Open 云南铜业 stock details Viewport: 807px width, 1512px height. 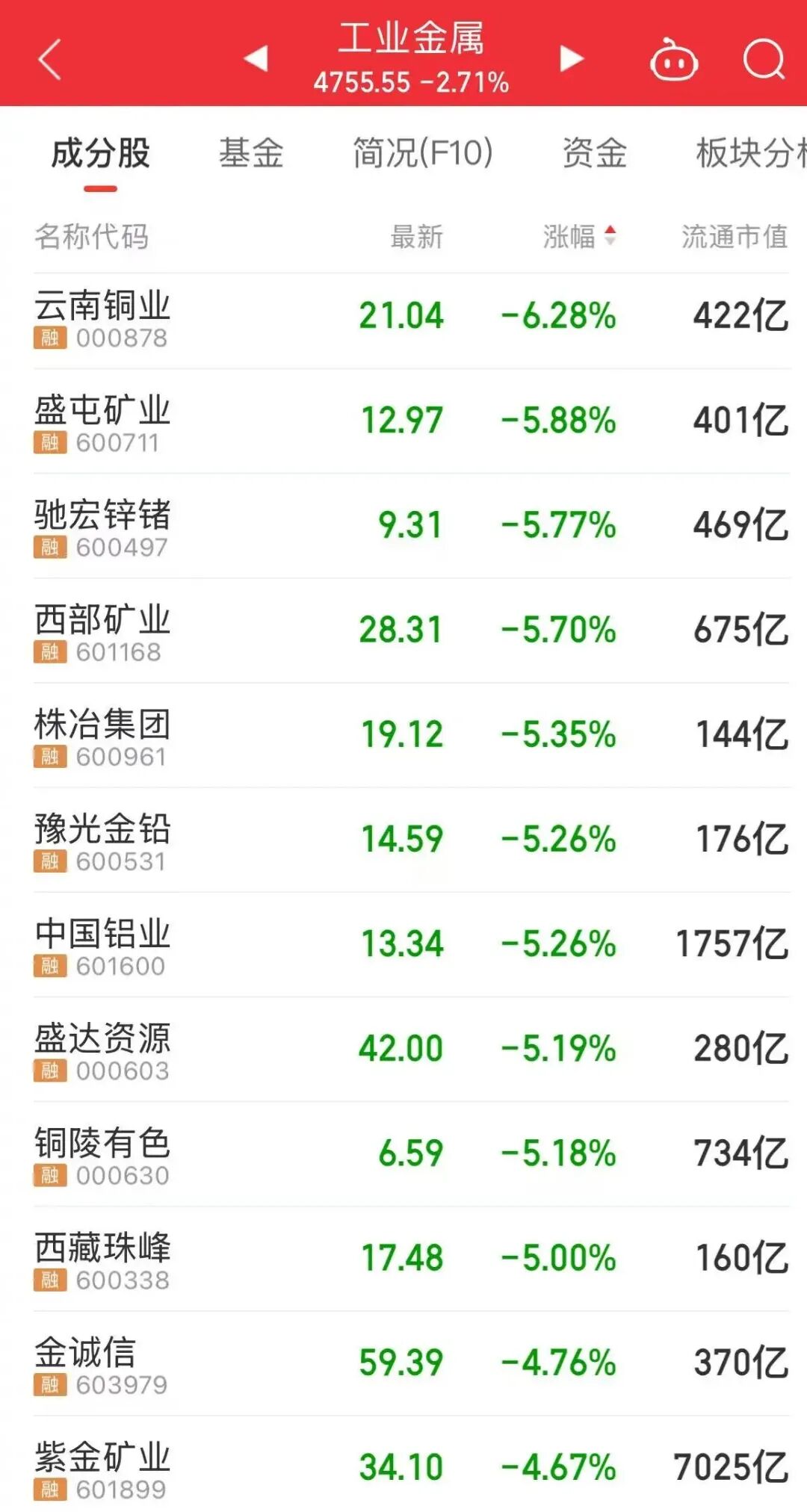click(103, 318)
